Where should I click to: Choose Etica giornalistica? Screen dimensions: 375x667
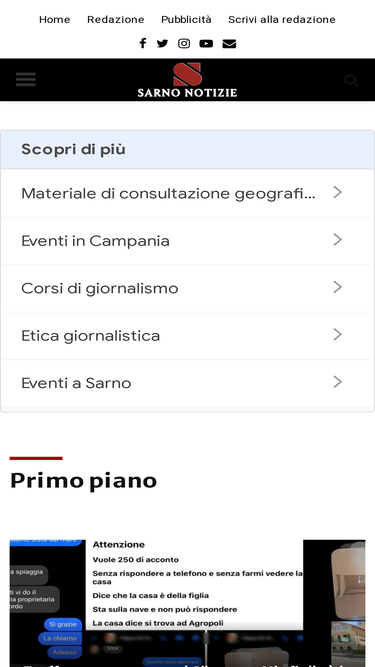(188, 336)
